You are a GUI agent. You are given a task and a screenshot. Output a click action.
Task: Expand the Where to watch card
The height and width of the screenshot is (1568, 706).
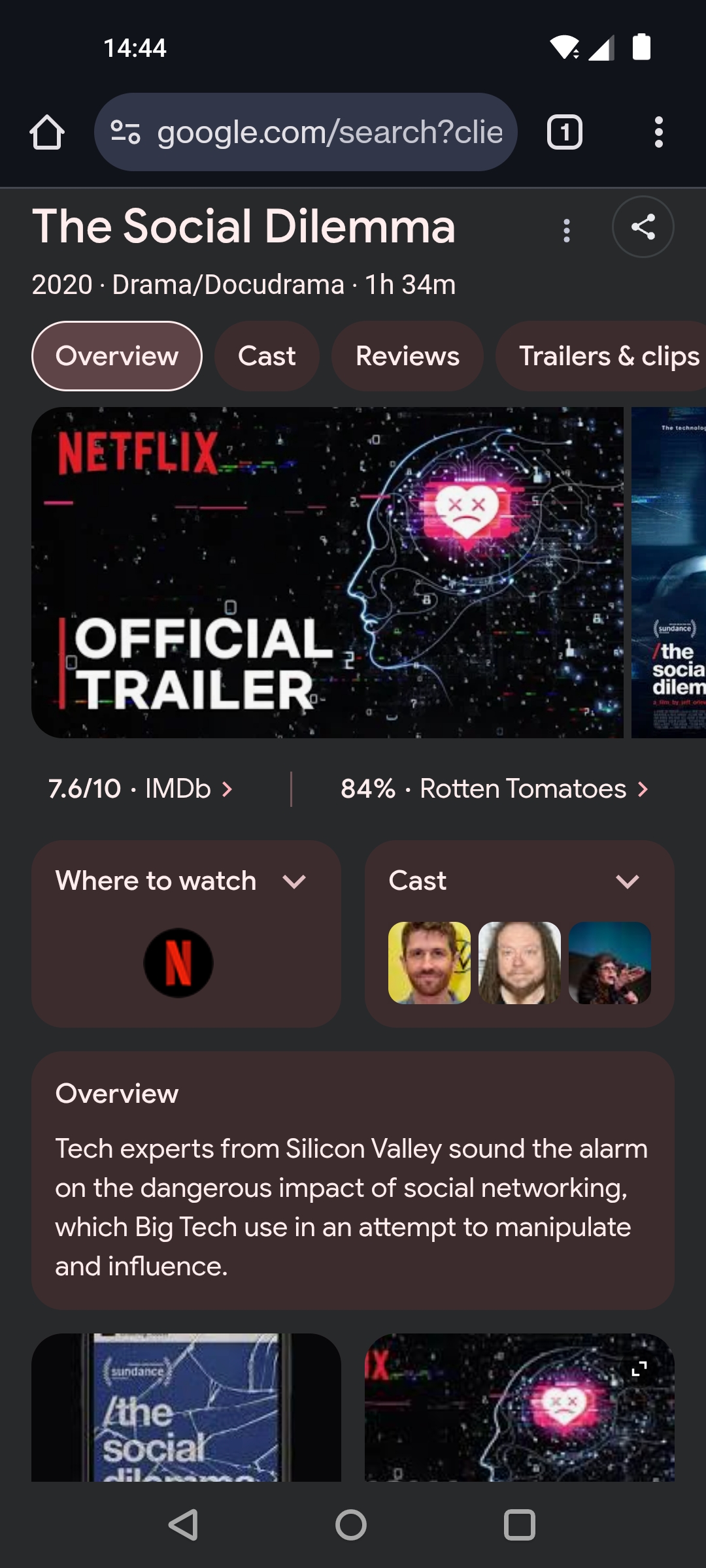tap(294, 881)
